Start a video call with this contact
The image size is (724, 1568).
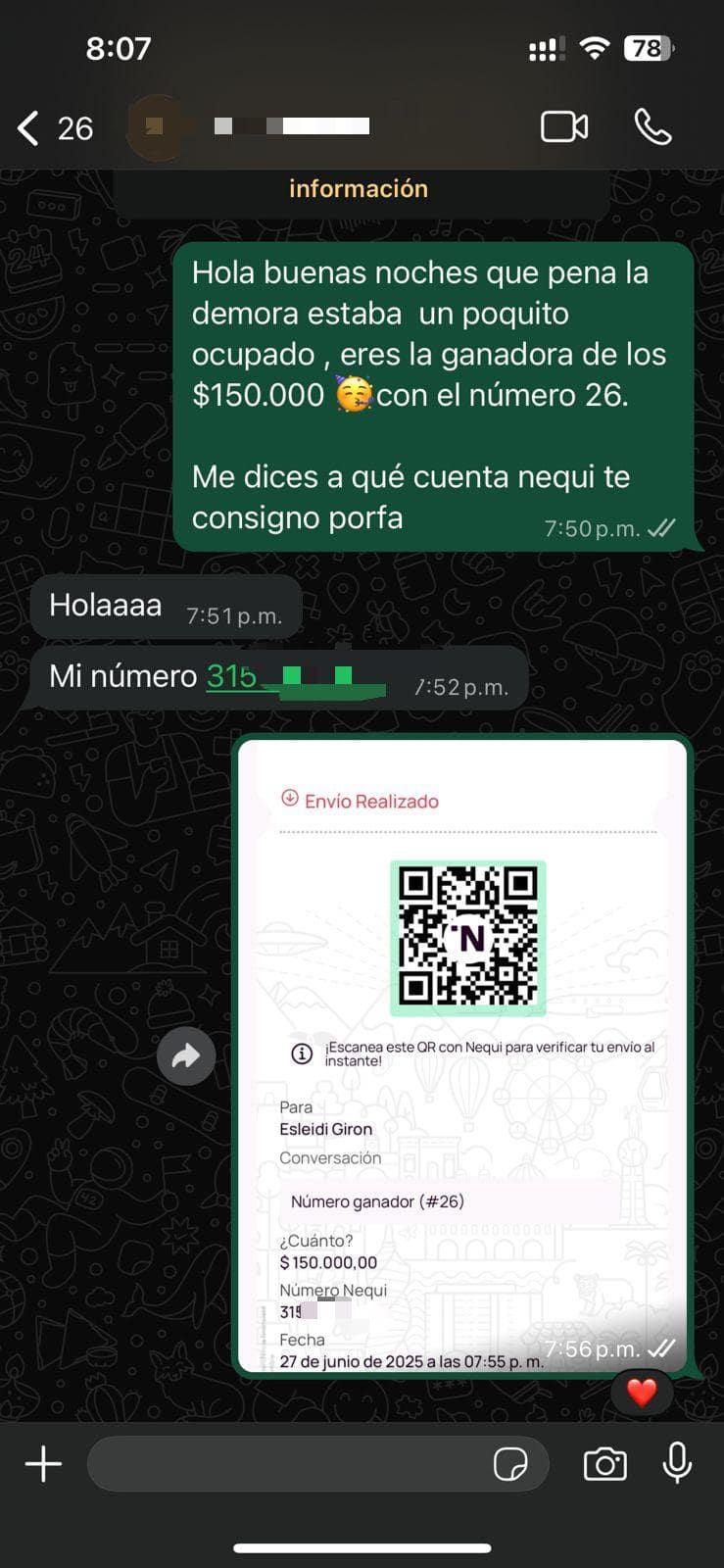[564, 127]
